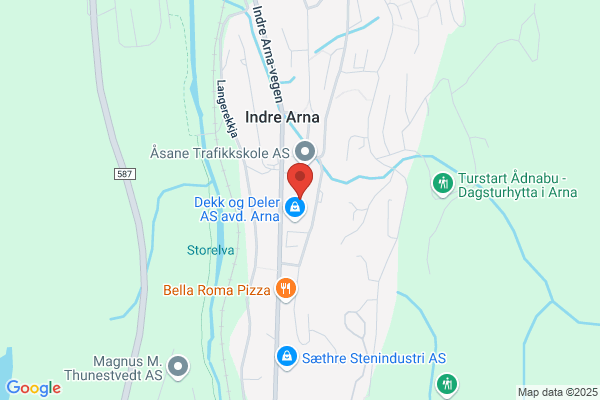The image size is (600, 400).
Task: Select the Dekk og Deler AS avd. Arna pin
Action: [295, 208]
